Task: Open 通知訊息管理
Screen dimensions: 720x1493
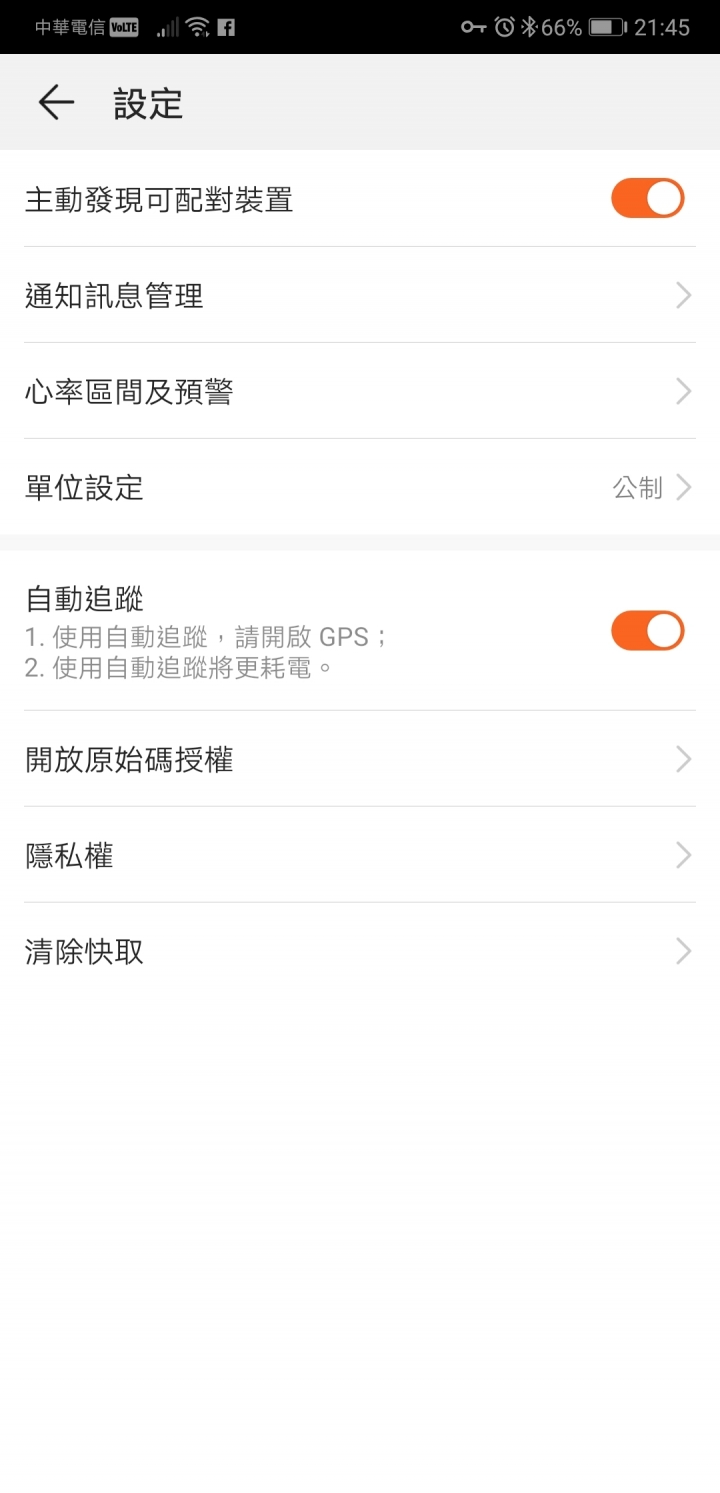Action: [x=360, y=295]
